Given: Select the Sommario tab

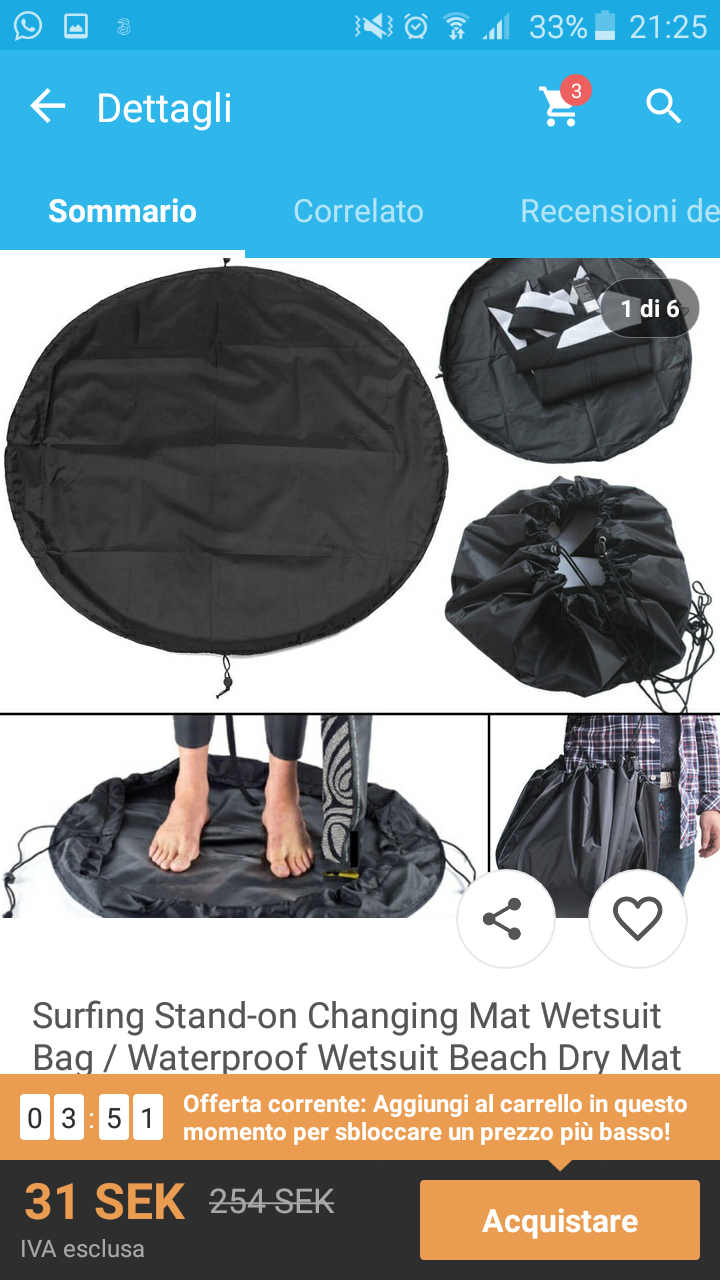Looking at the screenshot, I should coord(122,211).
